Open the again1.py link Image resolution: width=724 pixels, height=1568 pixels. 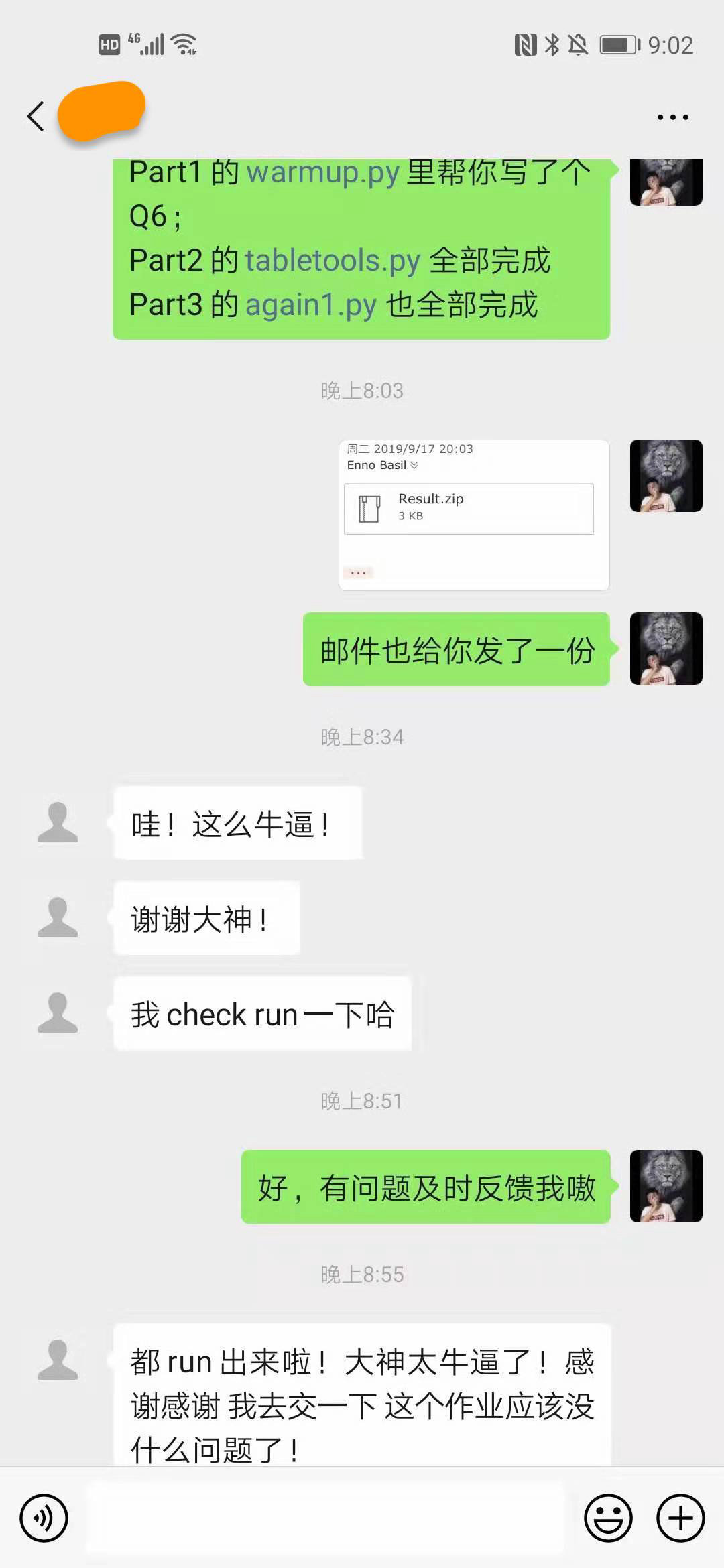pos(311,305)
